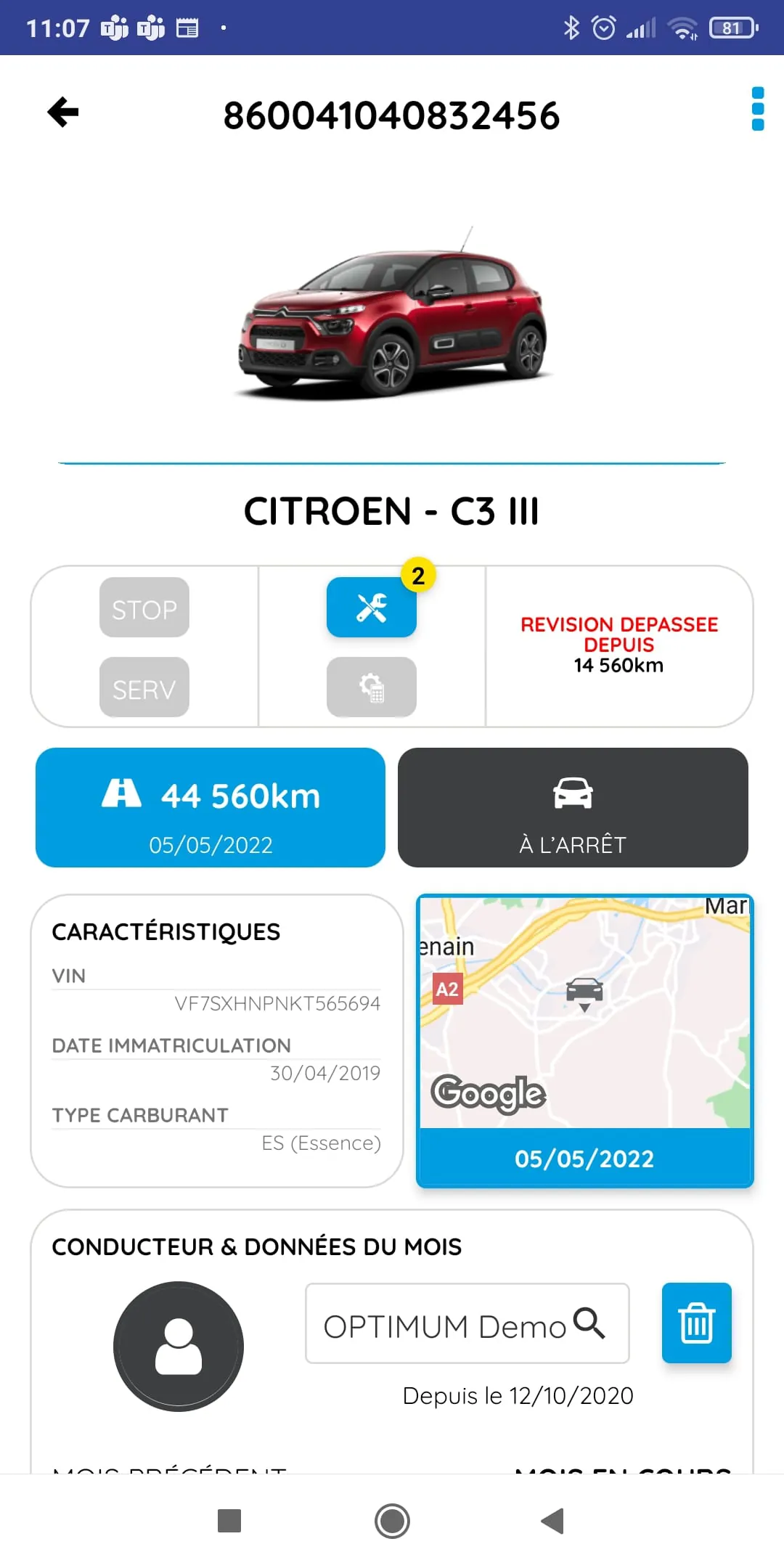Tap the SERV button

coord(144,687)
